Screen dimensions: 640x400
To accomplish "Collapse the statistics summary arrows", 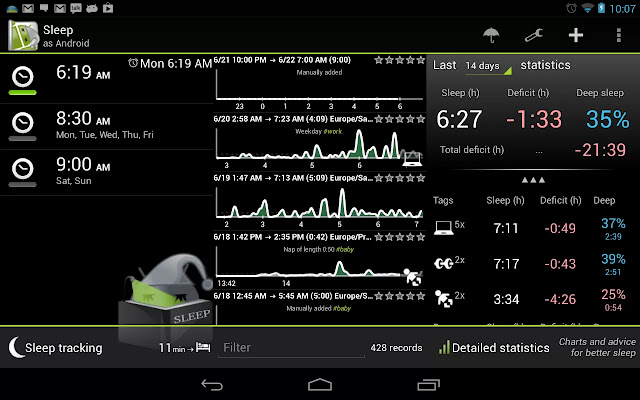I will (x=535, y=181).
